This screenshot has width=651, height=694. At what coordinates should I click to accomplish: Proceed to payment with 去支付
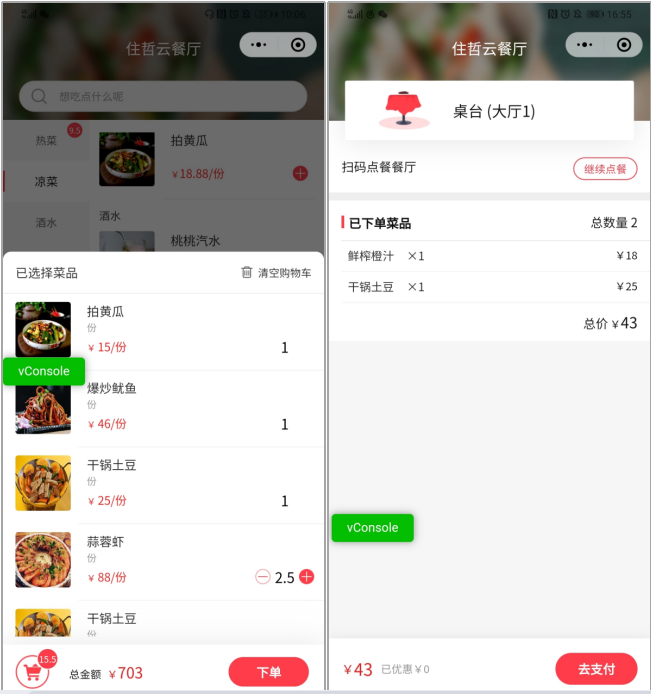596,669
